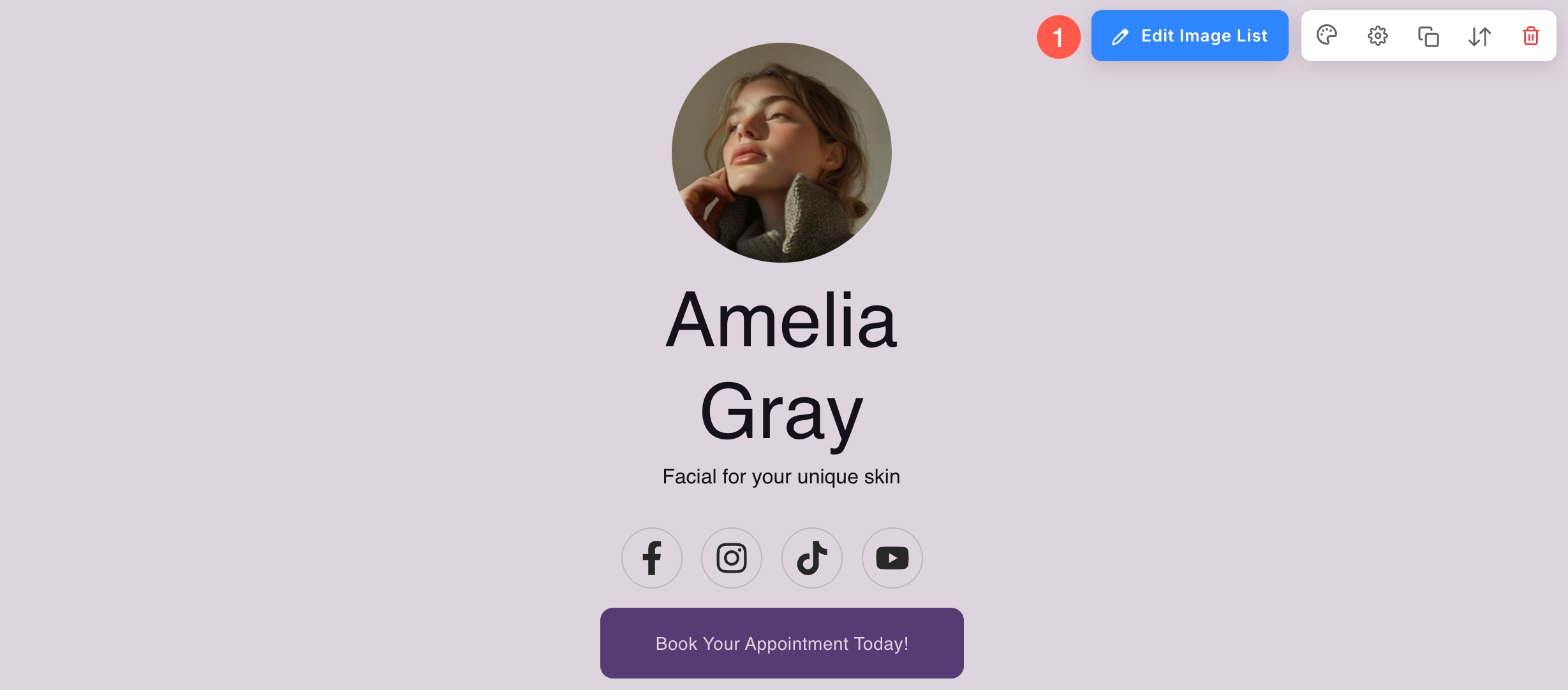Image resolution: width=1568 pixels, height=690 pixels.
Task: Delete this section with the trash icon
Action: [x=1530, y=36]
